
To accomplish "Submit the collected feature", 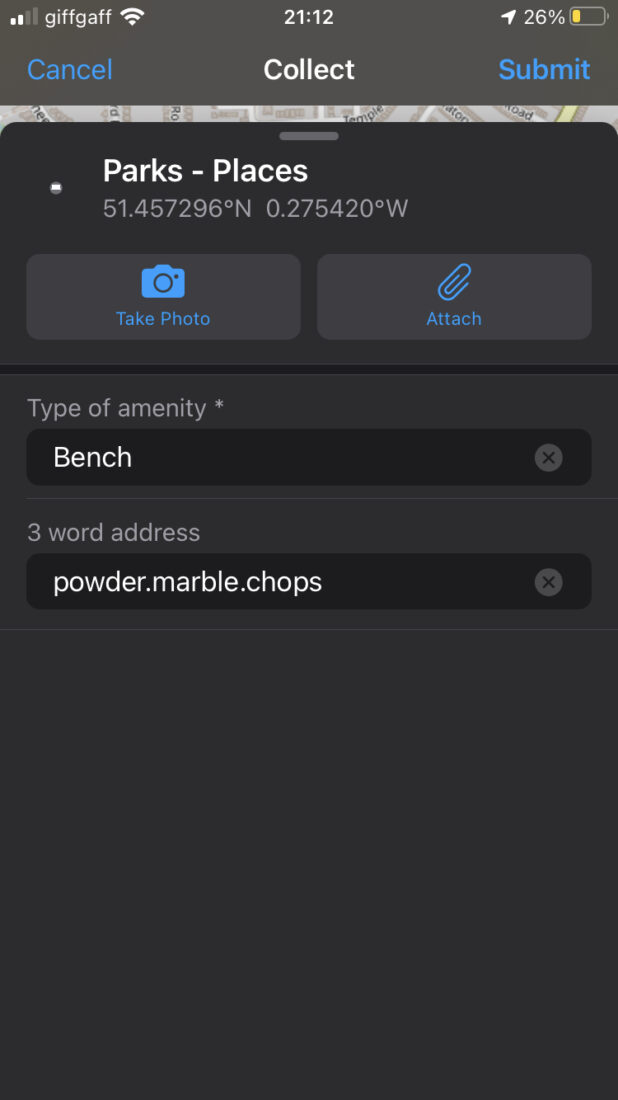I will [x=544, y=69].
